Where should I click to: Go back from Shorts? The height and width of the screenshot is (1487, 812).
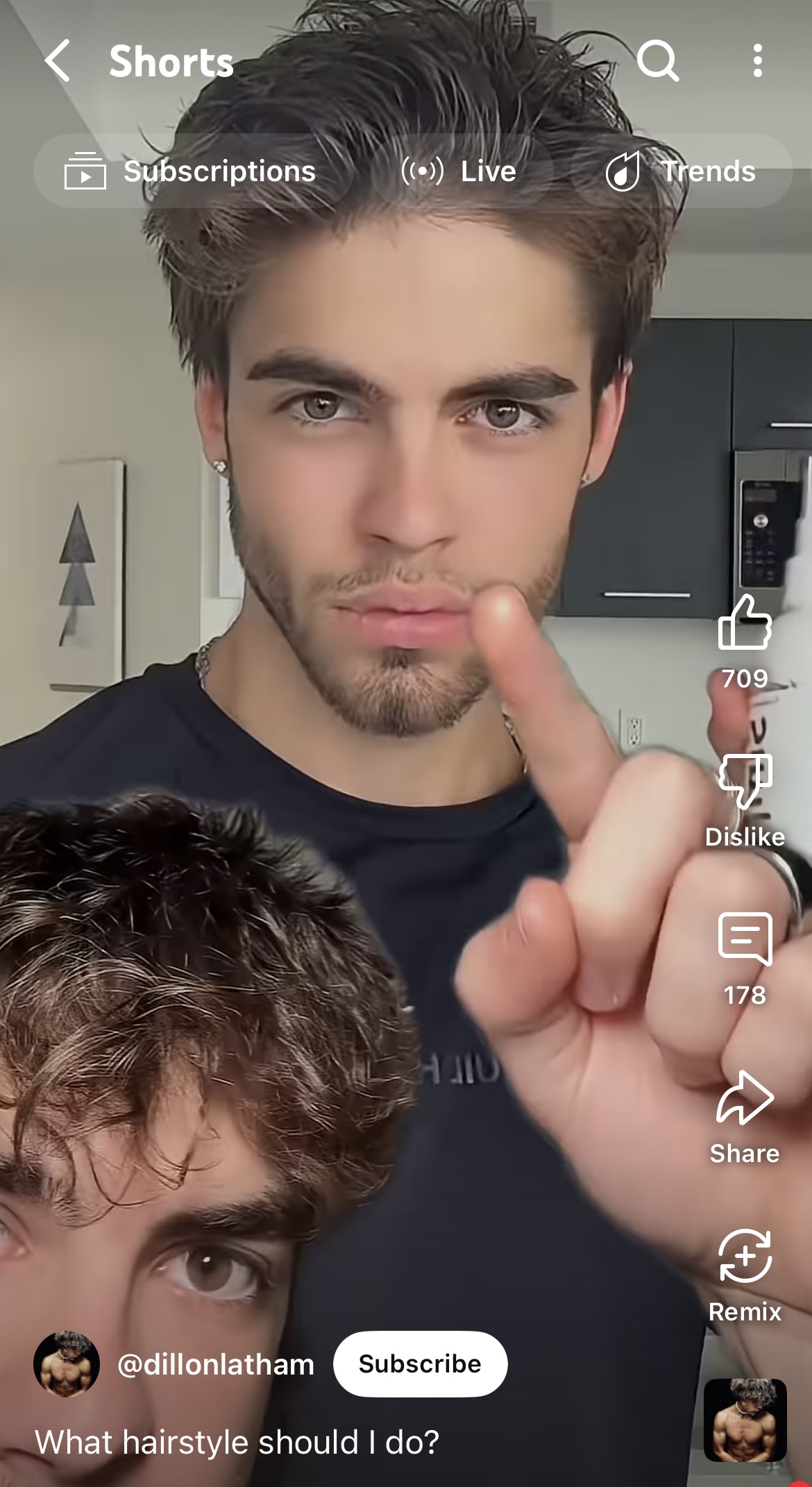58,61
